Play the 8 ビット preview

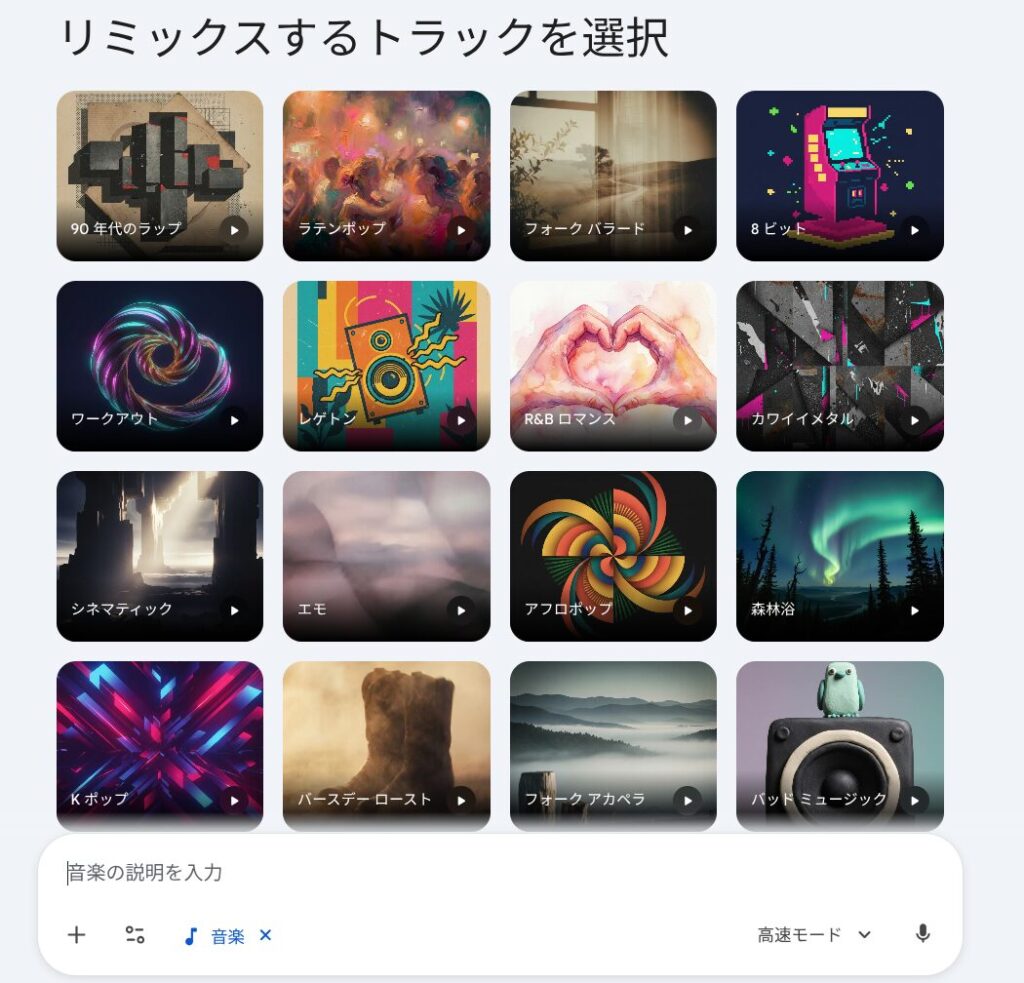914,230
